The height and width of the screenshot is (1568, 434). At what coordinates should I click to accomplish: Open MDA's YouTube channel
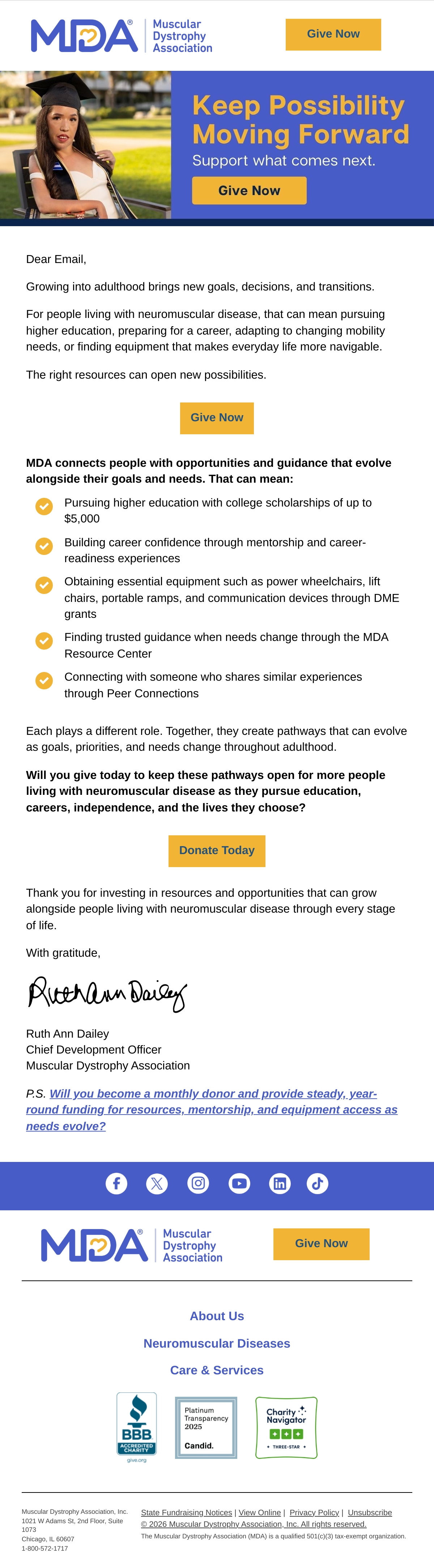tap(239, 1183)
